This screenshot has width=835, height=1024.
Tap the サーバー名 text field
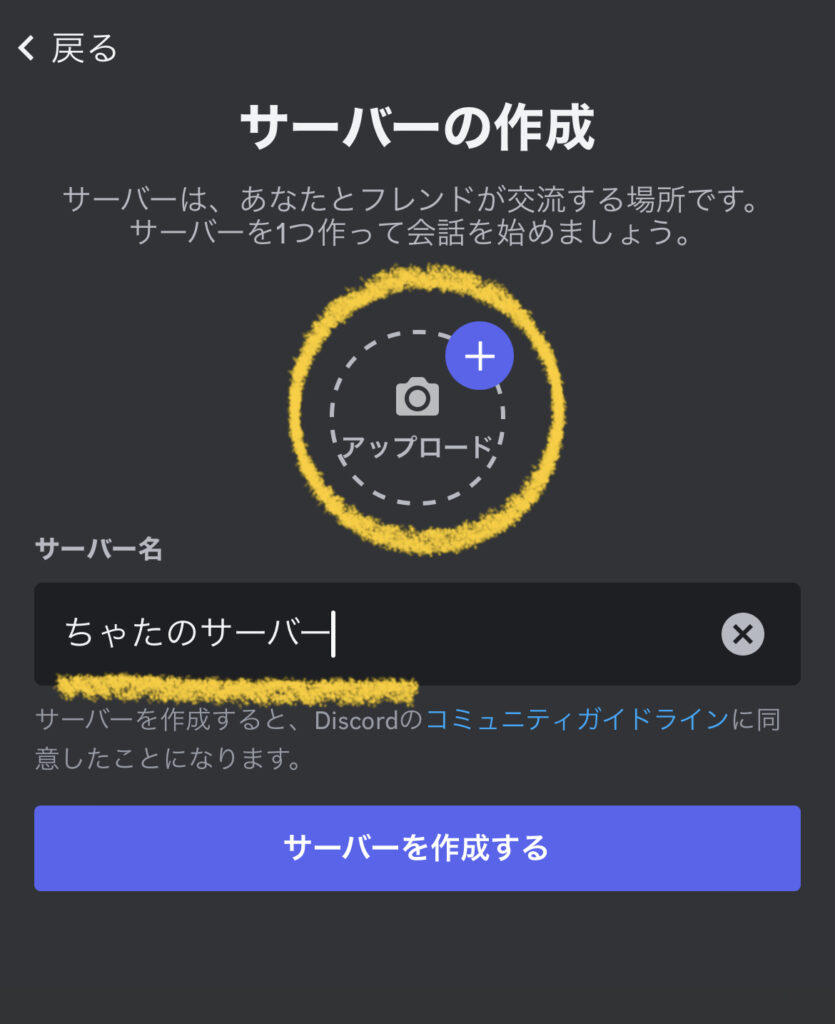point(370,634)
